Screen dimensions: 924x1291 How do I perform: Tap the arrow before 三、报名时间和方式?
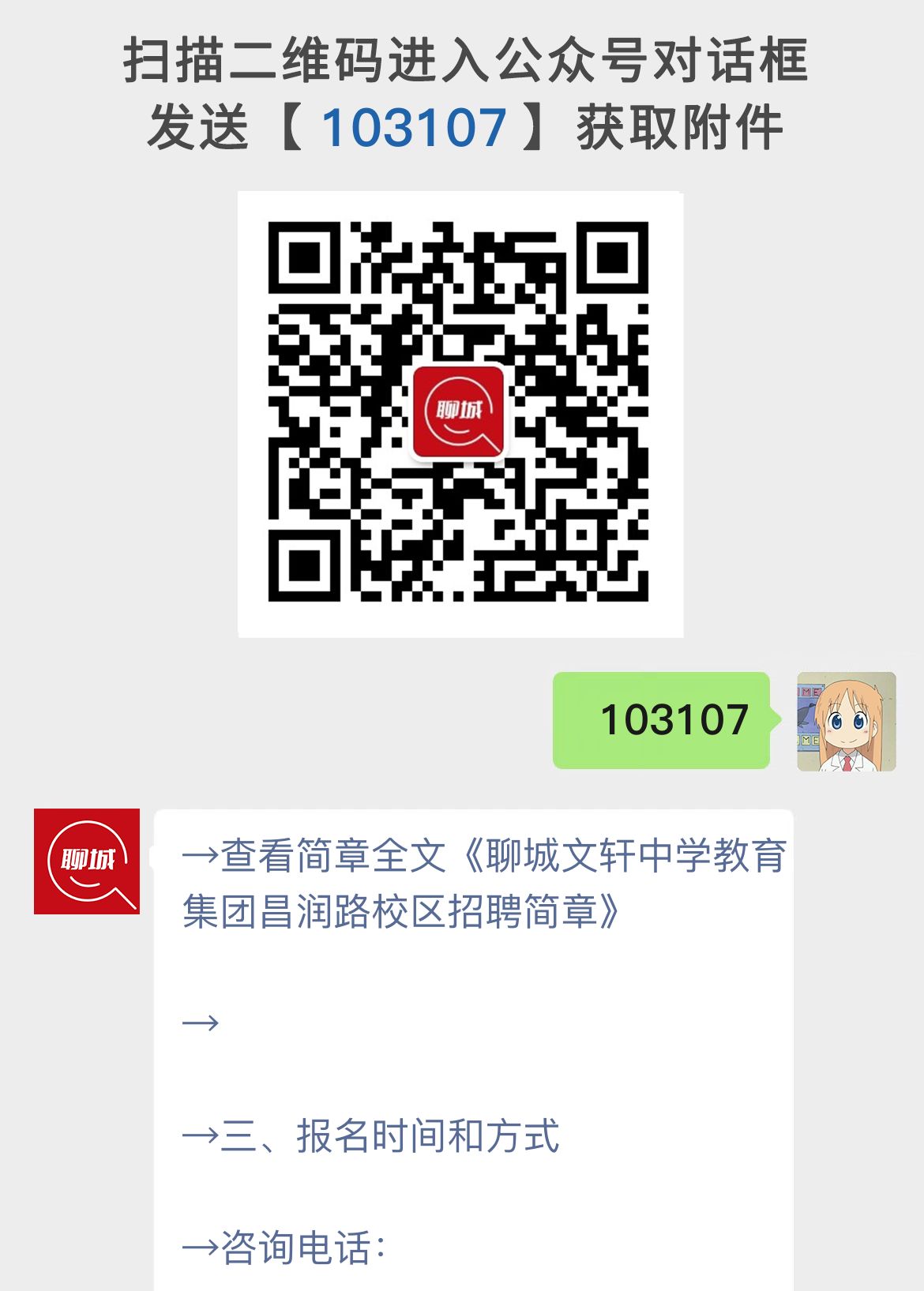click(199, 1135)
